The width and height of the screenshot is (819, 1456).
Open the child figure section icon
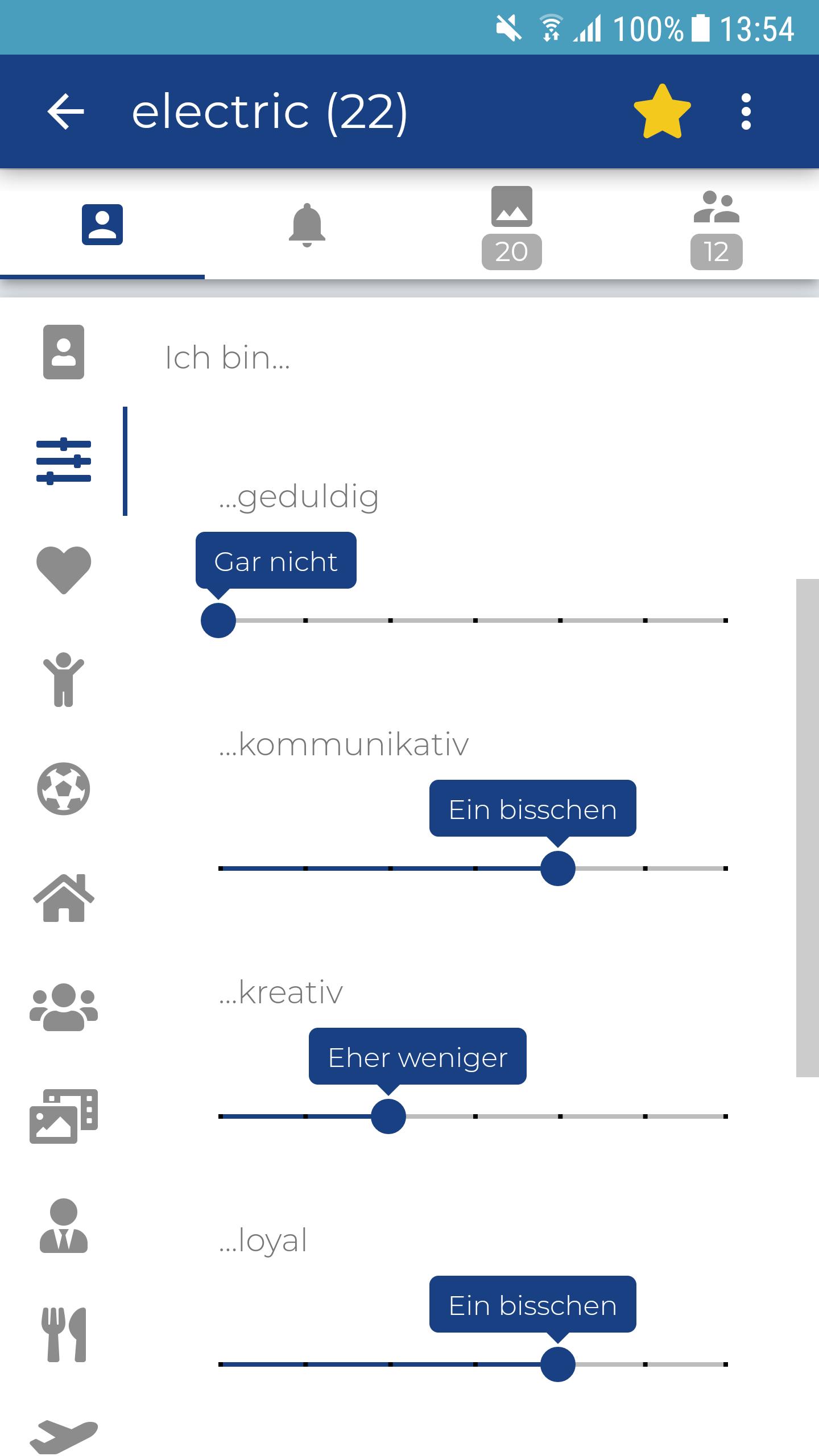pos(64,680)
